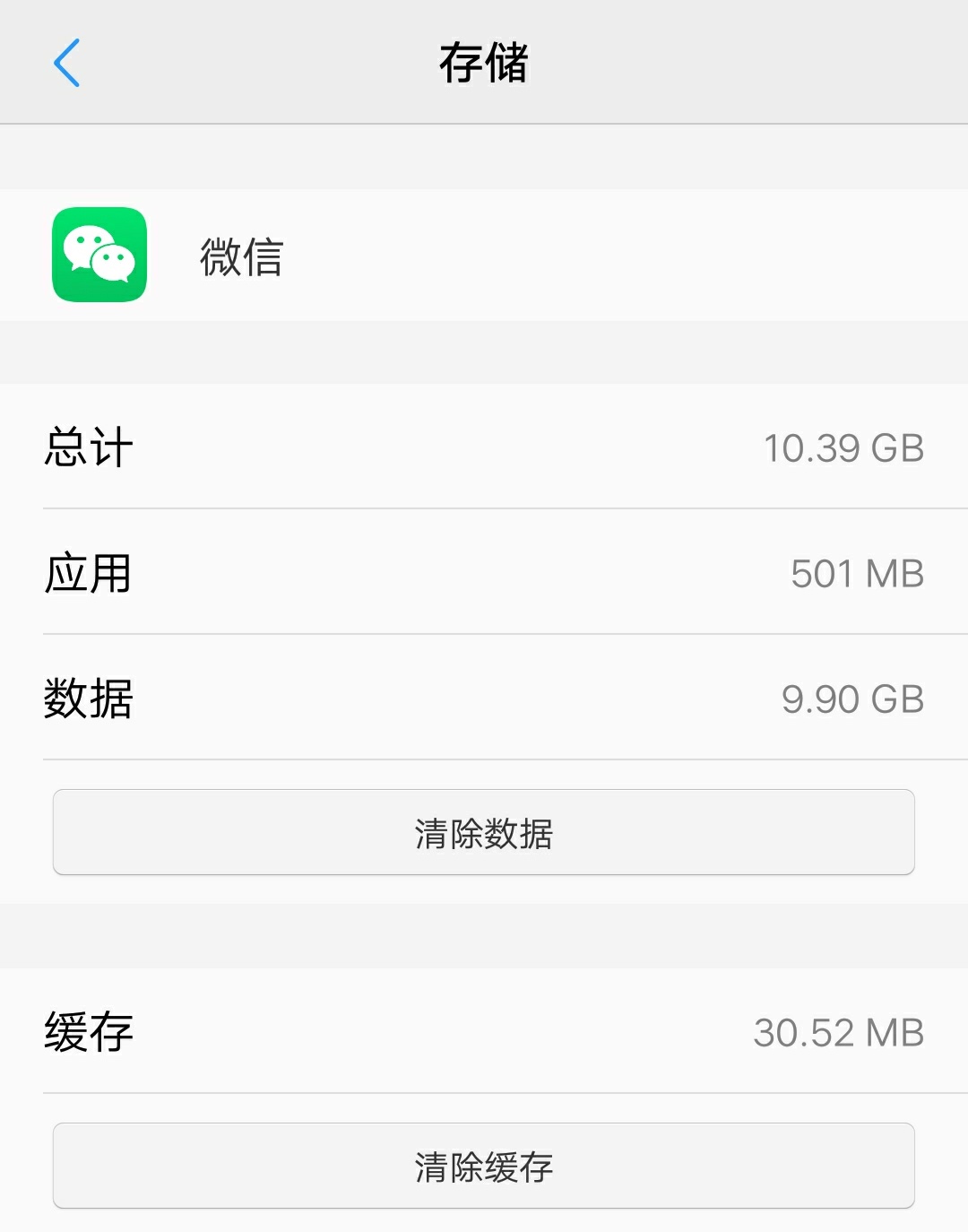
Task: Click Clear Cache below the 缓存 row
Action: (x=484, y=1167)
